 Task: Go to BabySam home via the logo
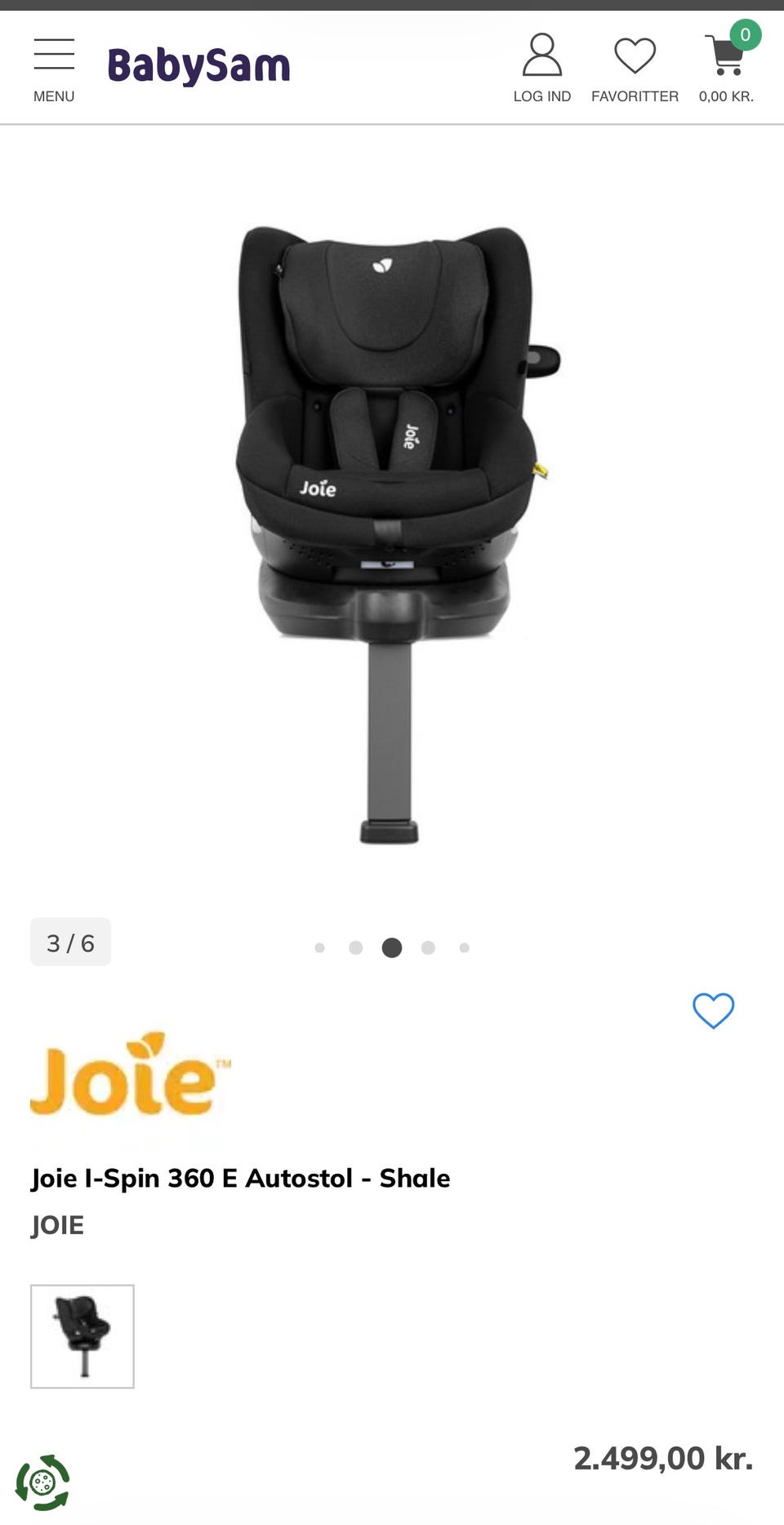point(198,66)
